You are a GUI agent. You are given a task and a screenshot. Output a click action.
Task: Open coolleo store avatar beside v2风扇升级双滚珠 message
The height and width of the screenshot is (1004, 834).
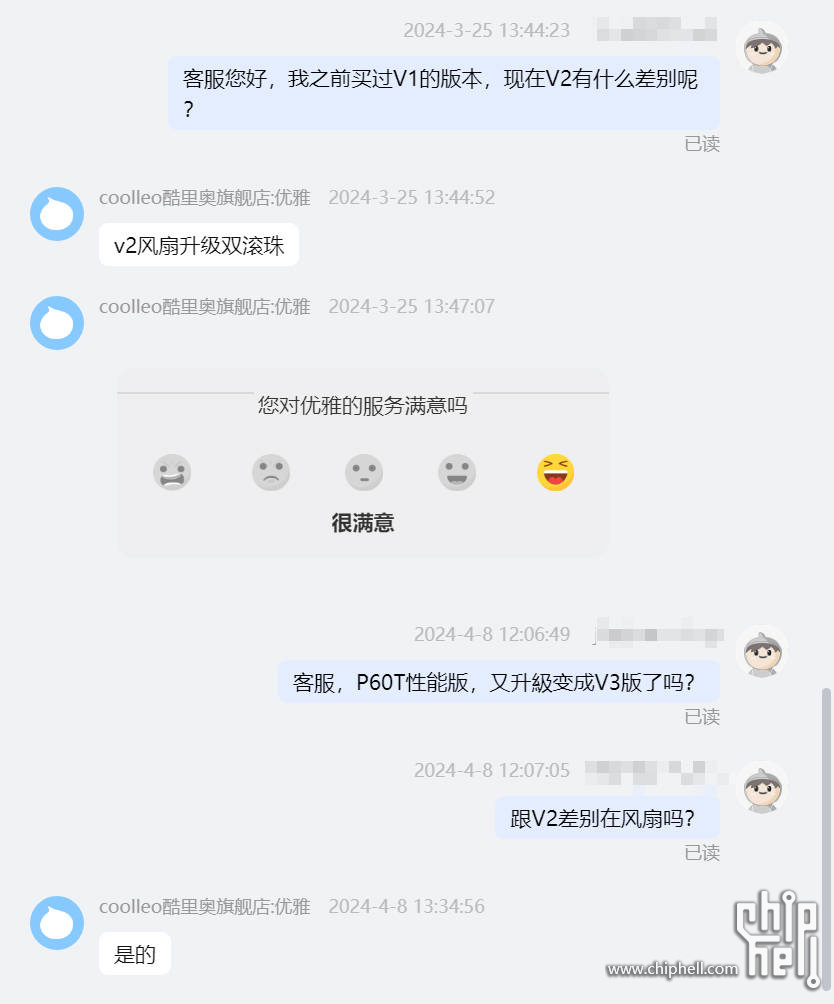point(57,214)
